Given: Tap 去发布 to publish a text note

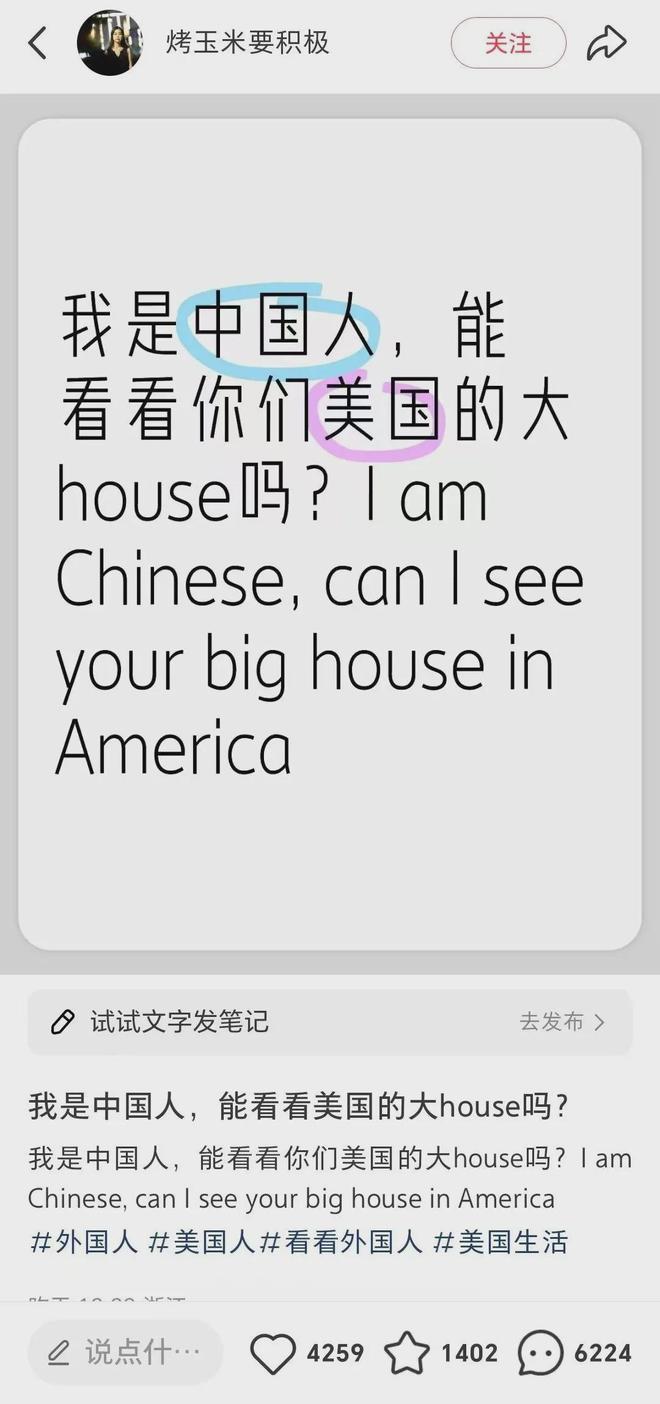Looking at the screenshot, I should point(562,1021).
